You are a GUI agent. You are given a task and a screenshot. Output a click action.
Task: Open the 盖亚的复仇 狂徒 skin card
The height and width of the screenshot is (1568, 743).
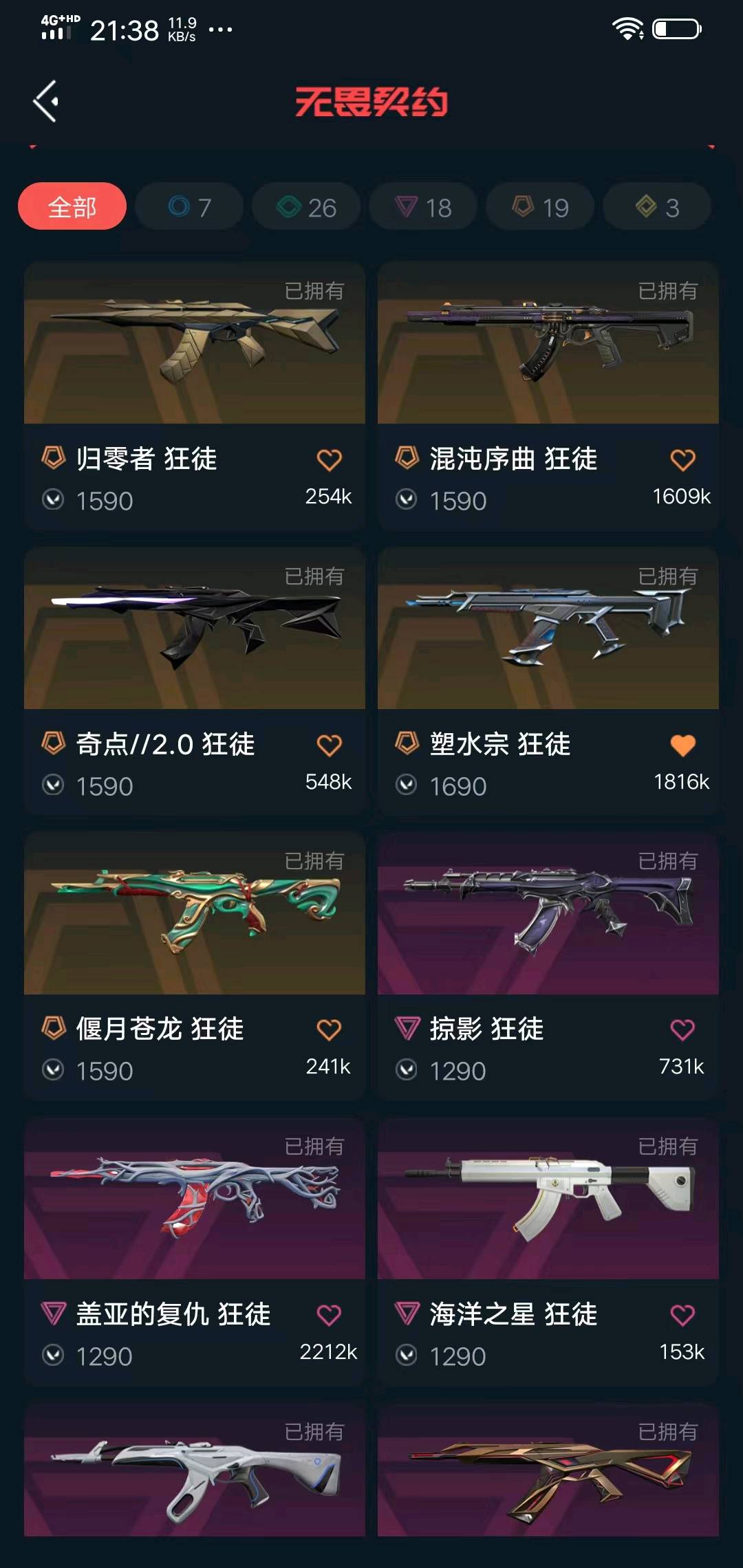coord(194,1200)
